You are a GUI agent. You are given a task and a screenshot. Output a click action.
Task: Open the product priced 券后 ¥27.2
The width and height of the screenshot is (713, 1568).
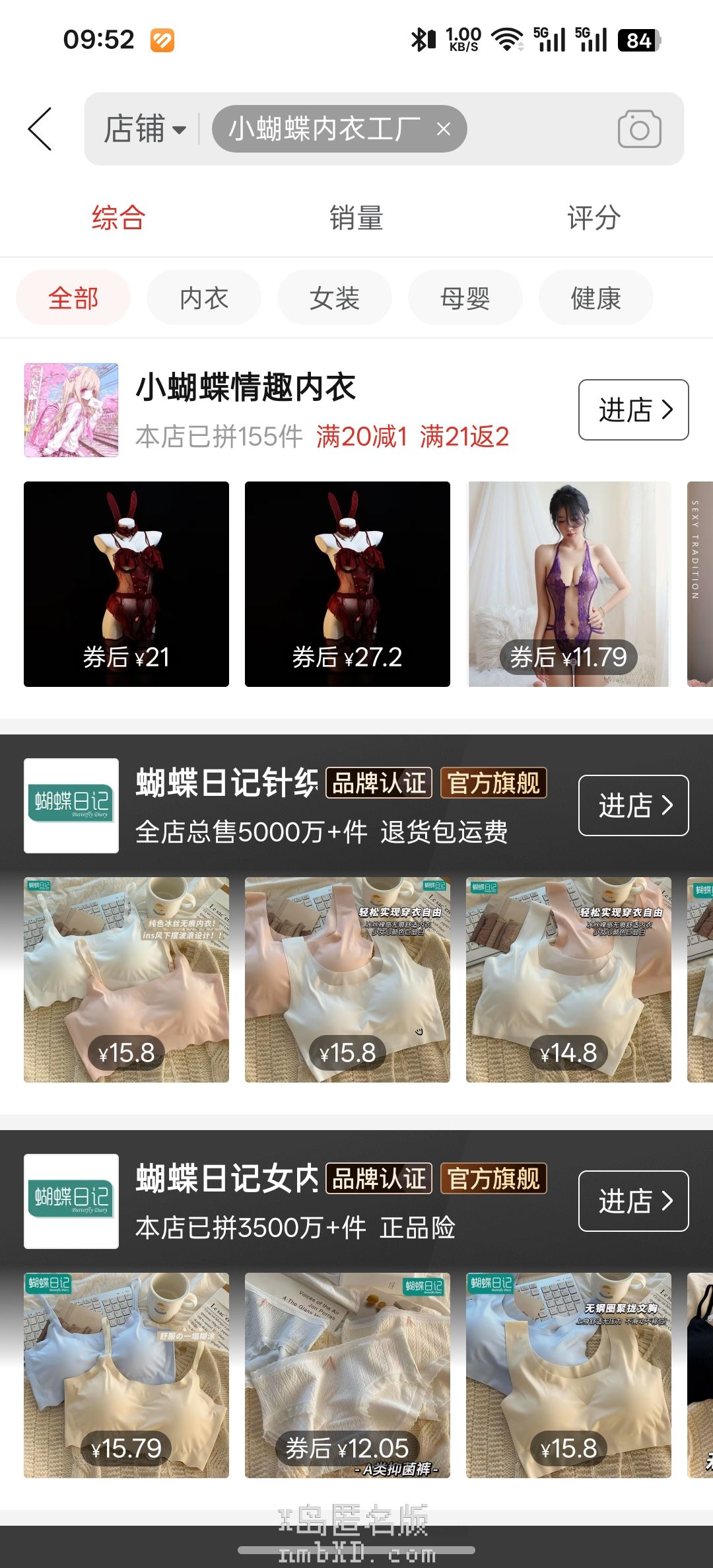tap(347, 584)
